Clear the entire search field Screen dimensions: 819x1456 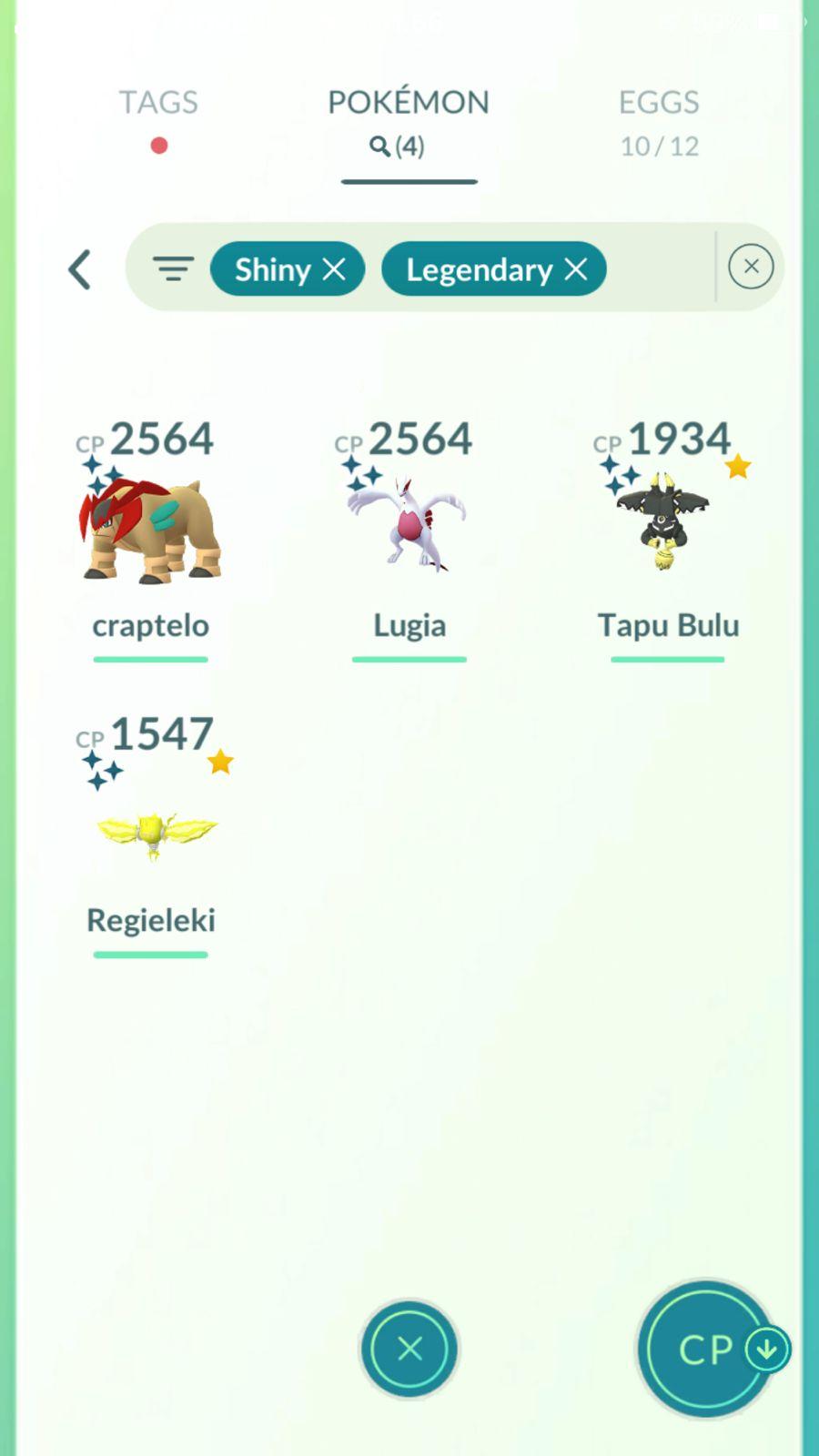click(751, 267)
